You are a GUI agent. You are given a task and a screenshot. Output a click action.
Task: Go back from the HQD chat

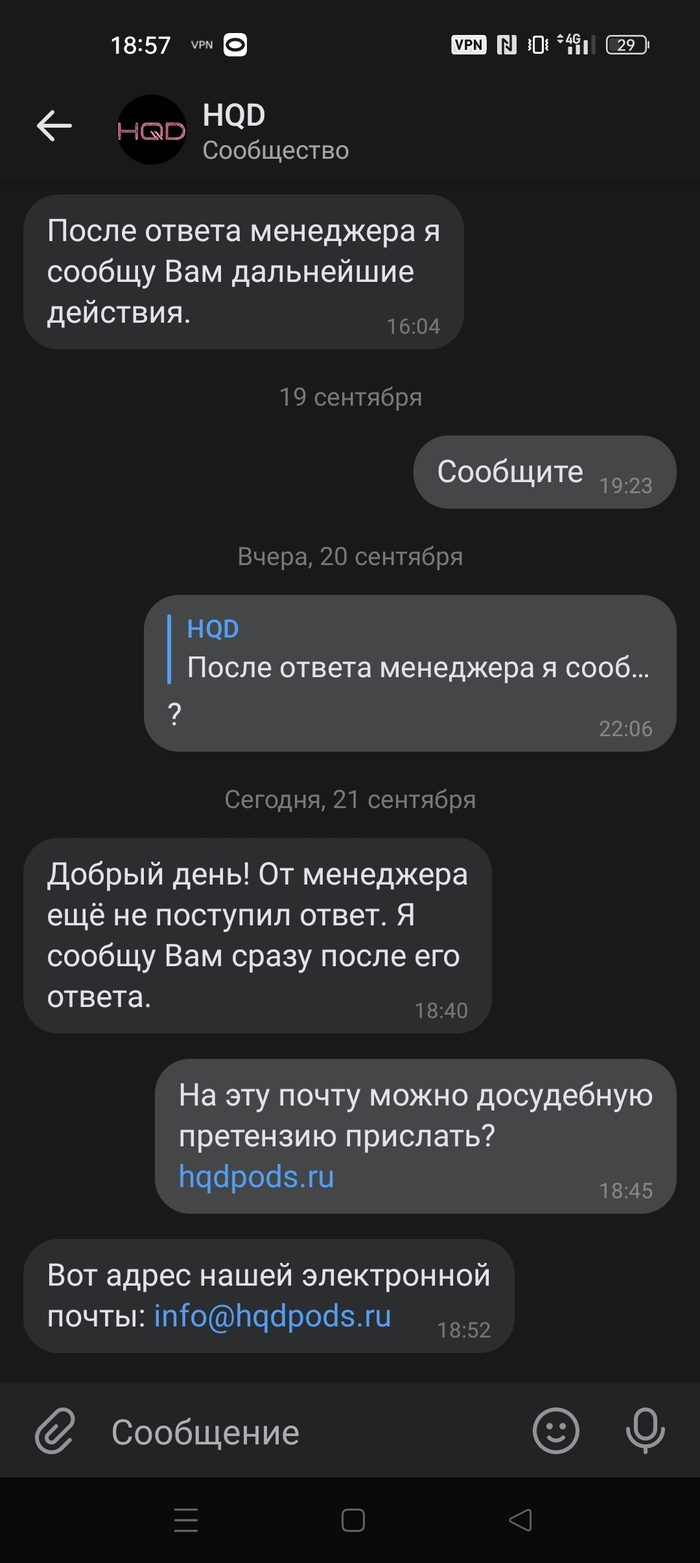tap(54, 126)
